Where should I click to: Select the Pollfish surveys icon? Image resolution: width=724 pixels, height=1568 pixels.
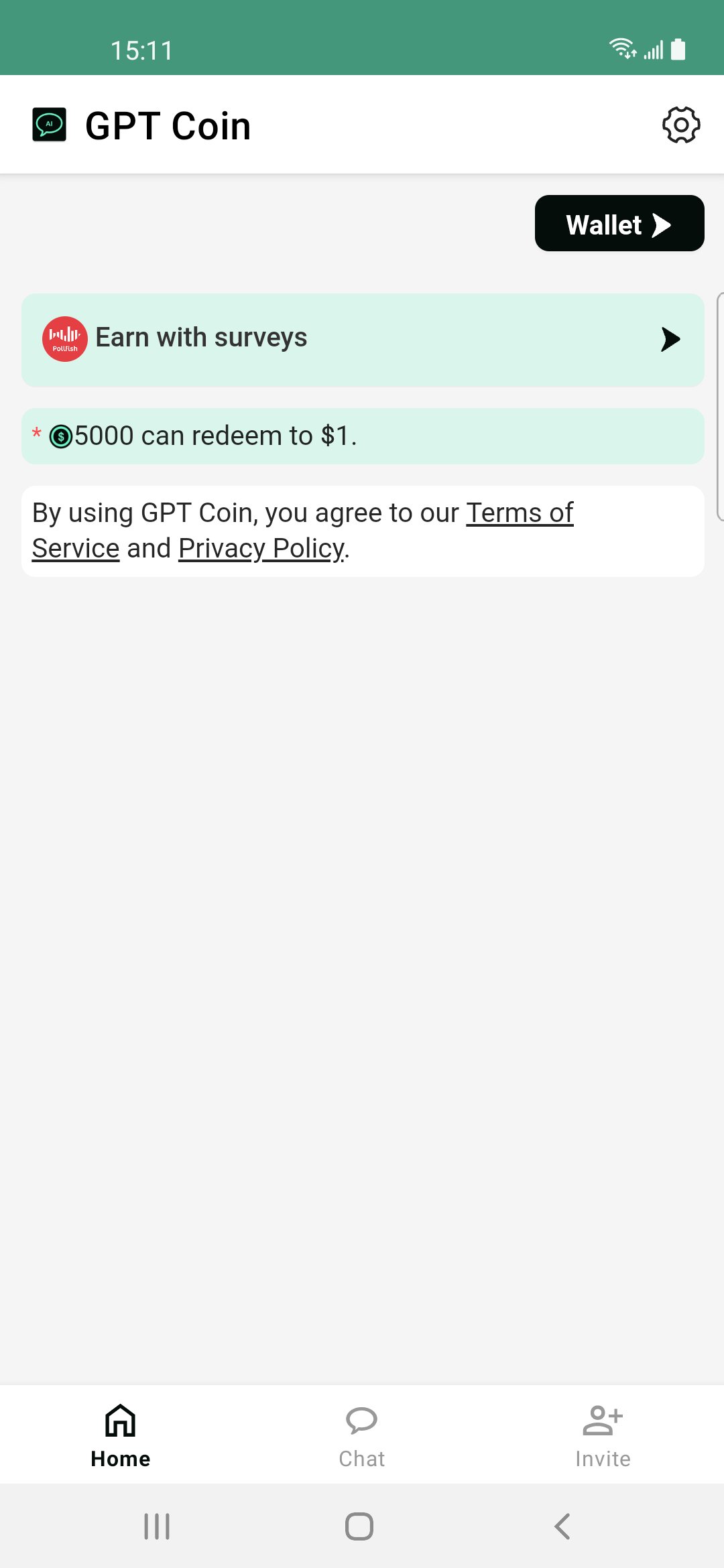[64, 339]
